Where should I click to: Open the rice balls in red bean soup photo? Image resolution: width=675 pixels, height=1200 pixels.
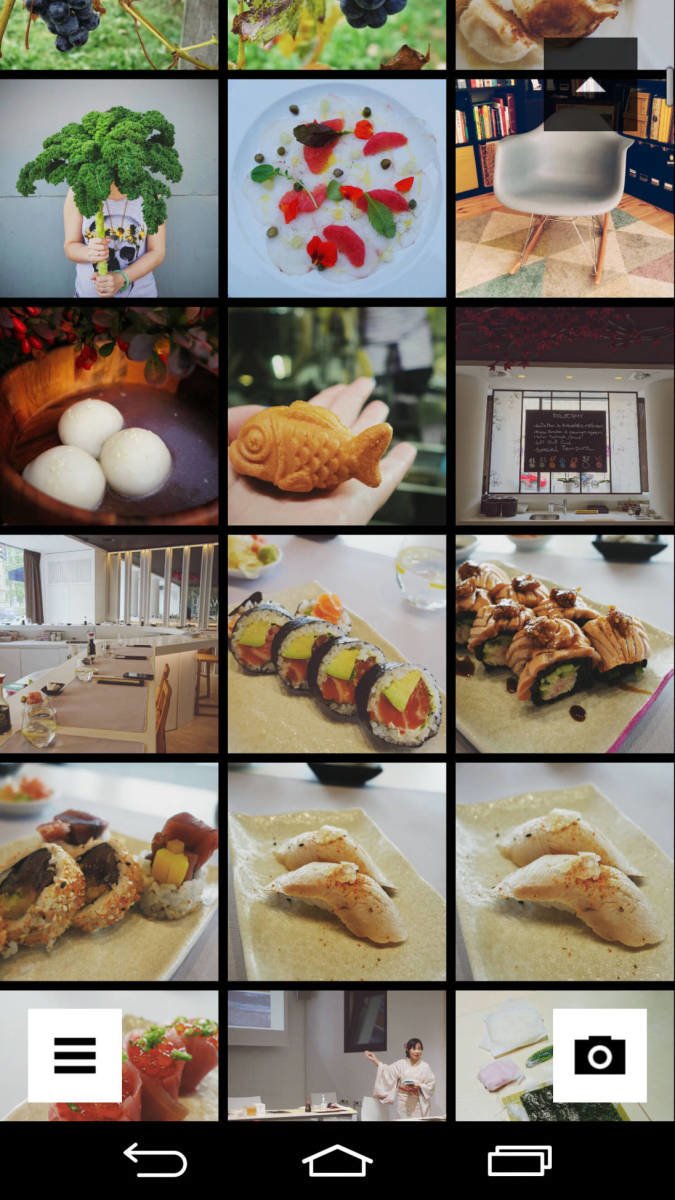pyautogui.click(x=108, y=416)
